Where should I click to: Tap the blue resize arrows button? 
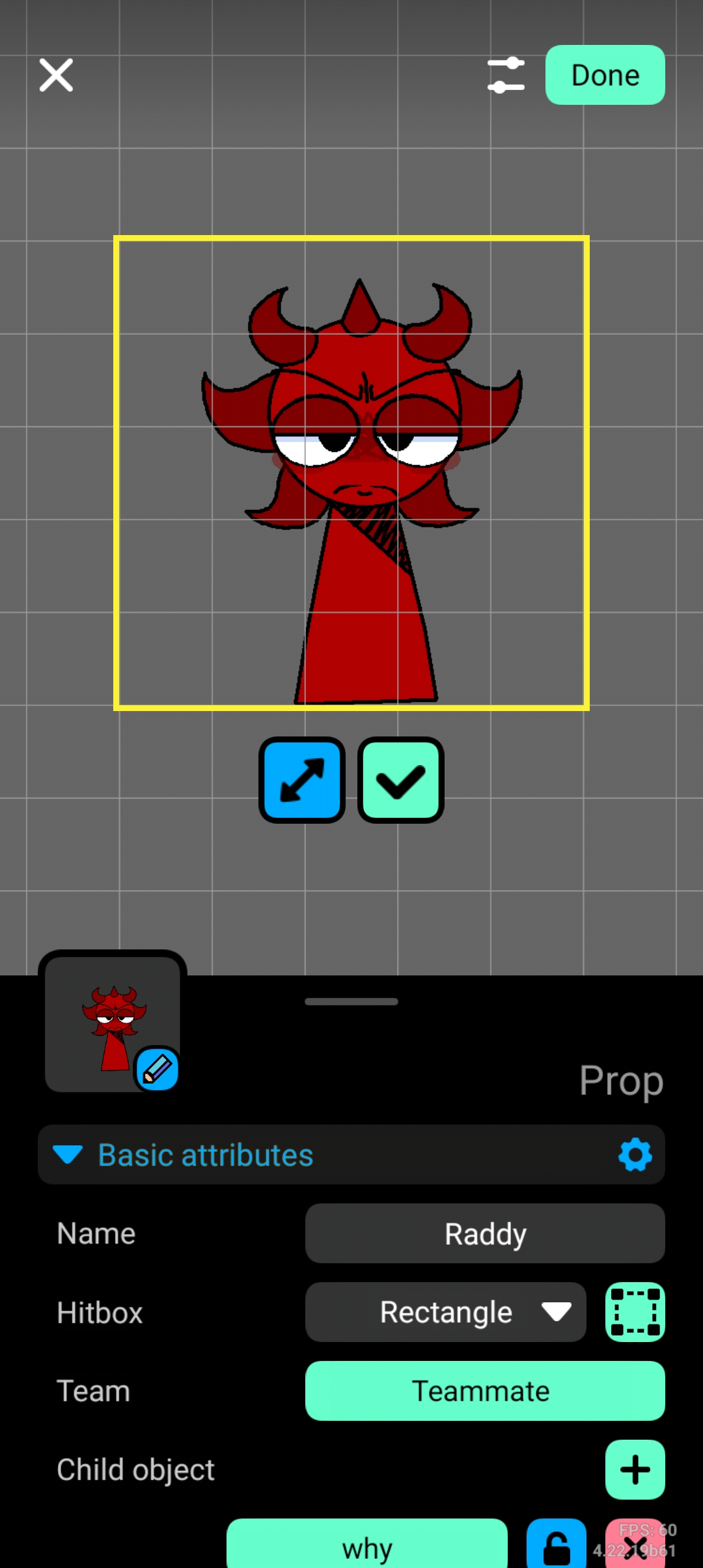(302, 779)
